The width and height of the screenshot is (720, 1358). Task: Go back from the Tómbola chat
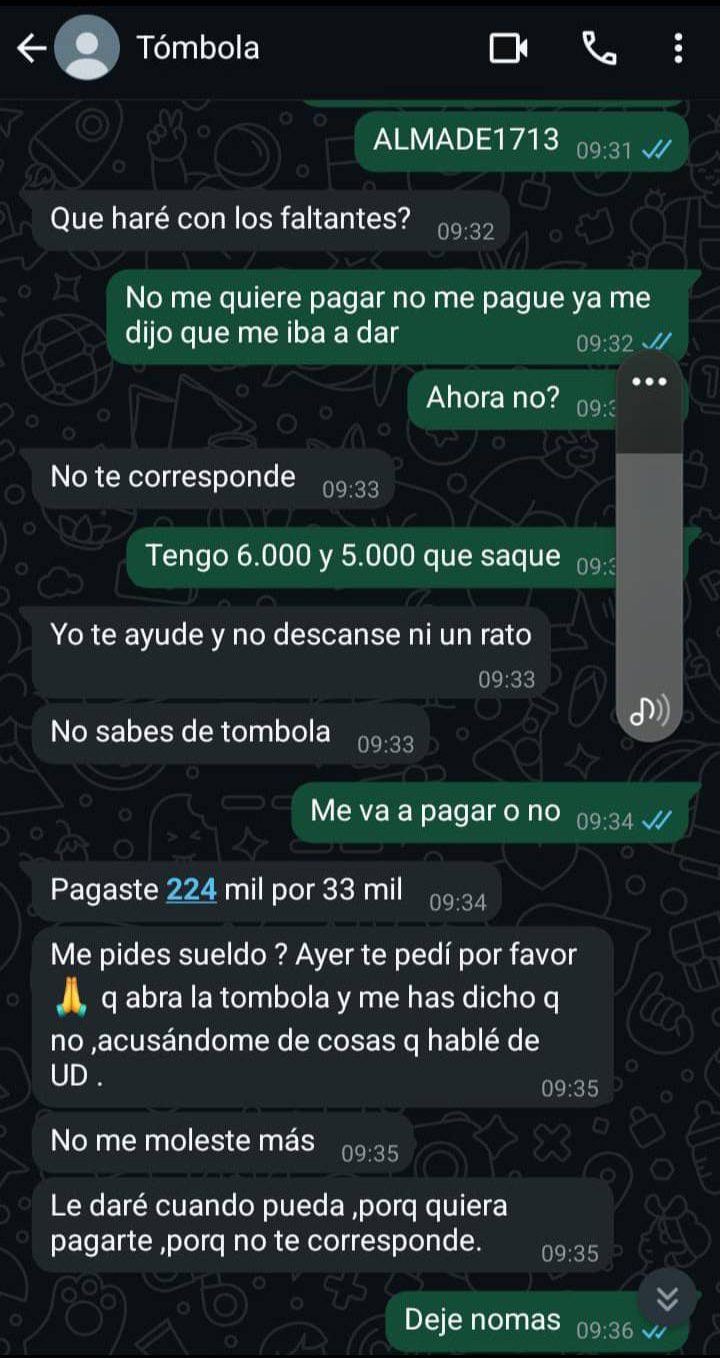[32, 48]
